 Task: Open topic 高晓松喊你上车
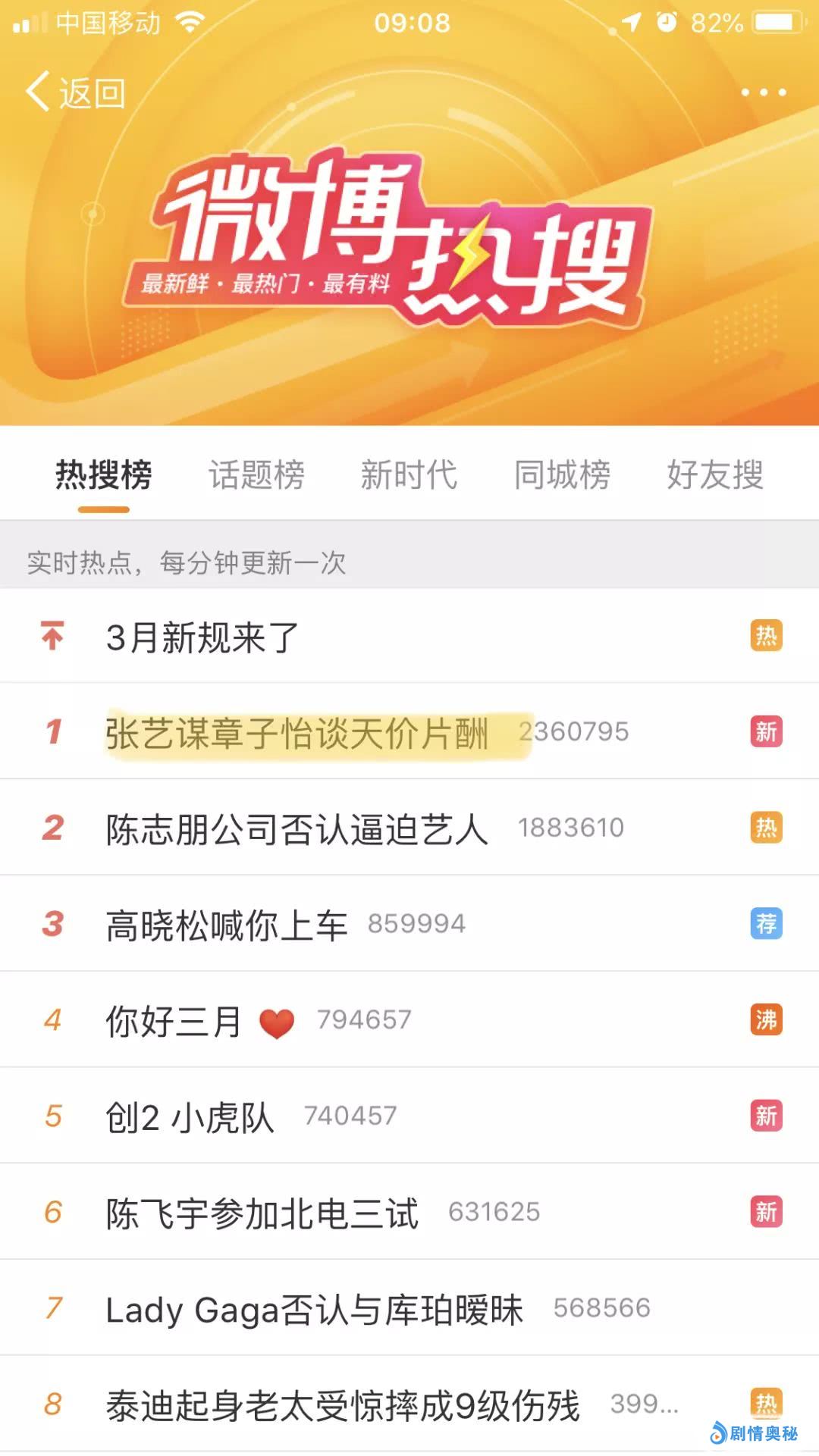(x=227, y=925)
